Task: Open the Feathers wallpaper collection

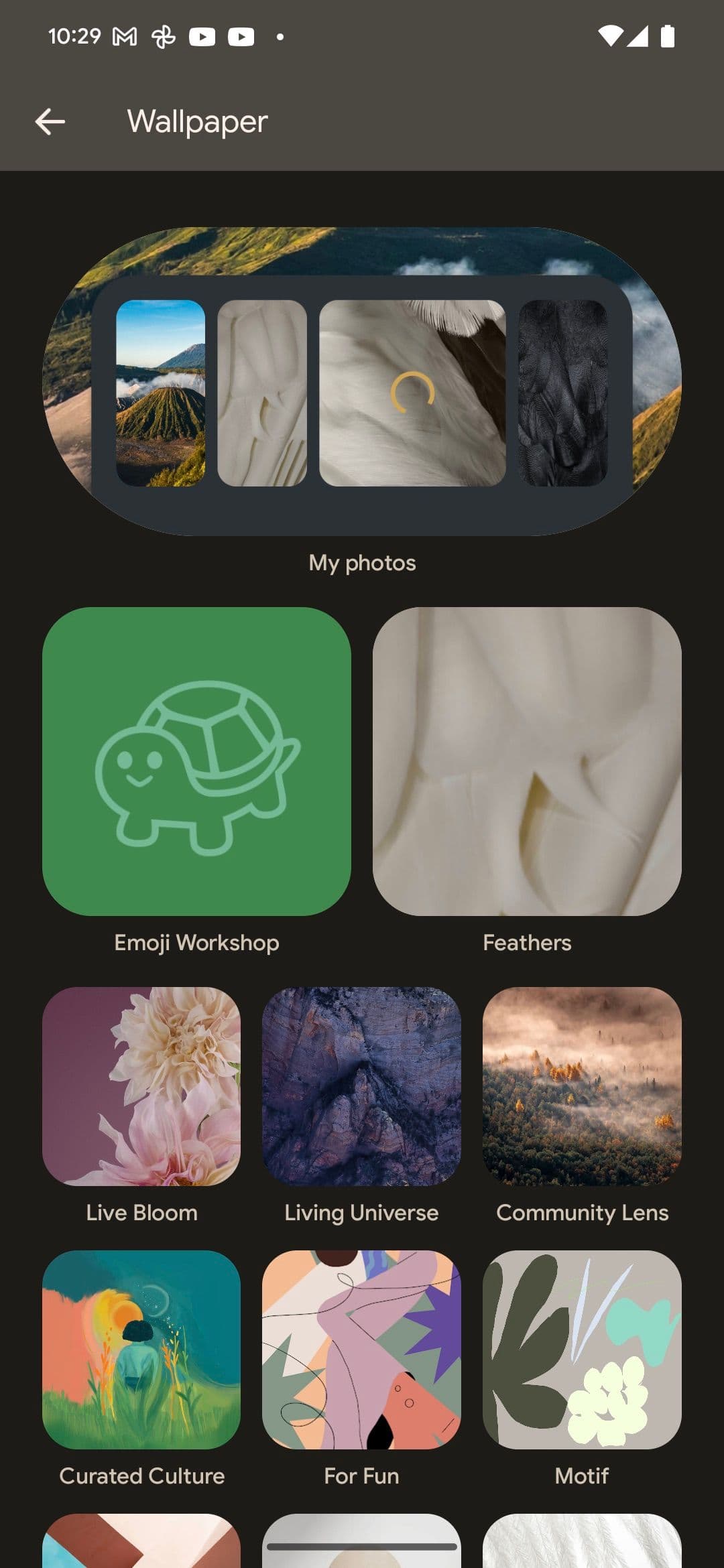Action: click(527, 761)
